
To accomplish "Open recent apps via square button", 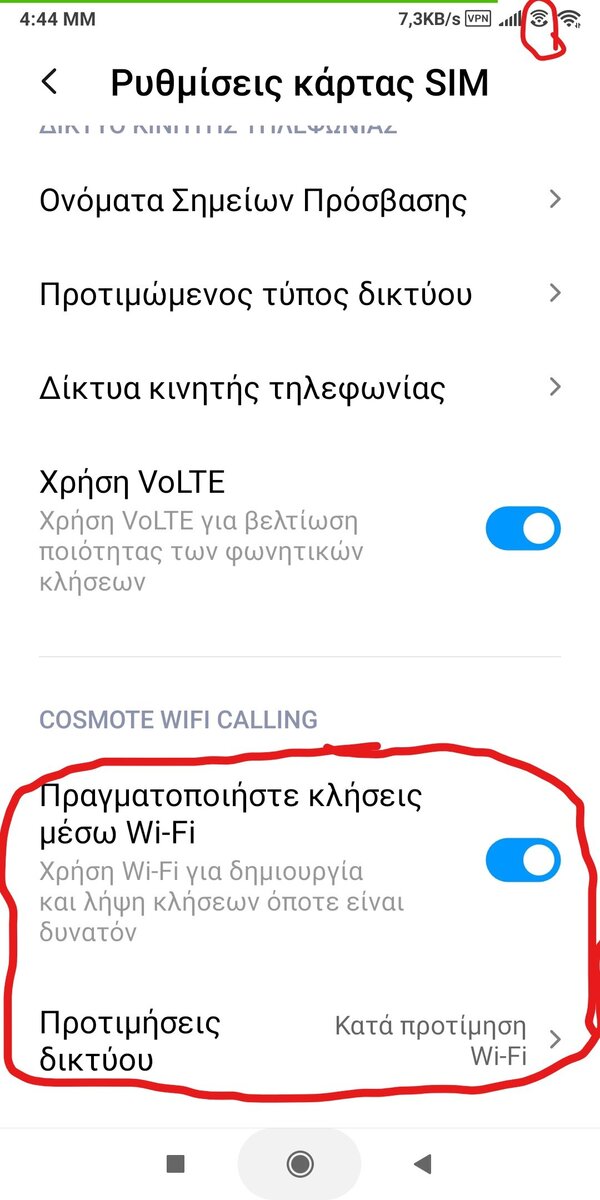I will pyautogui.click(x=176, y=1163).
